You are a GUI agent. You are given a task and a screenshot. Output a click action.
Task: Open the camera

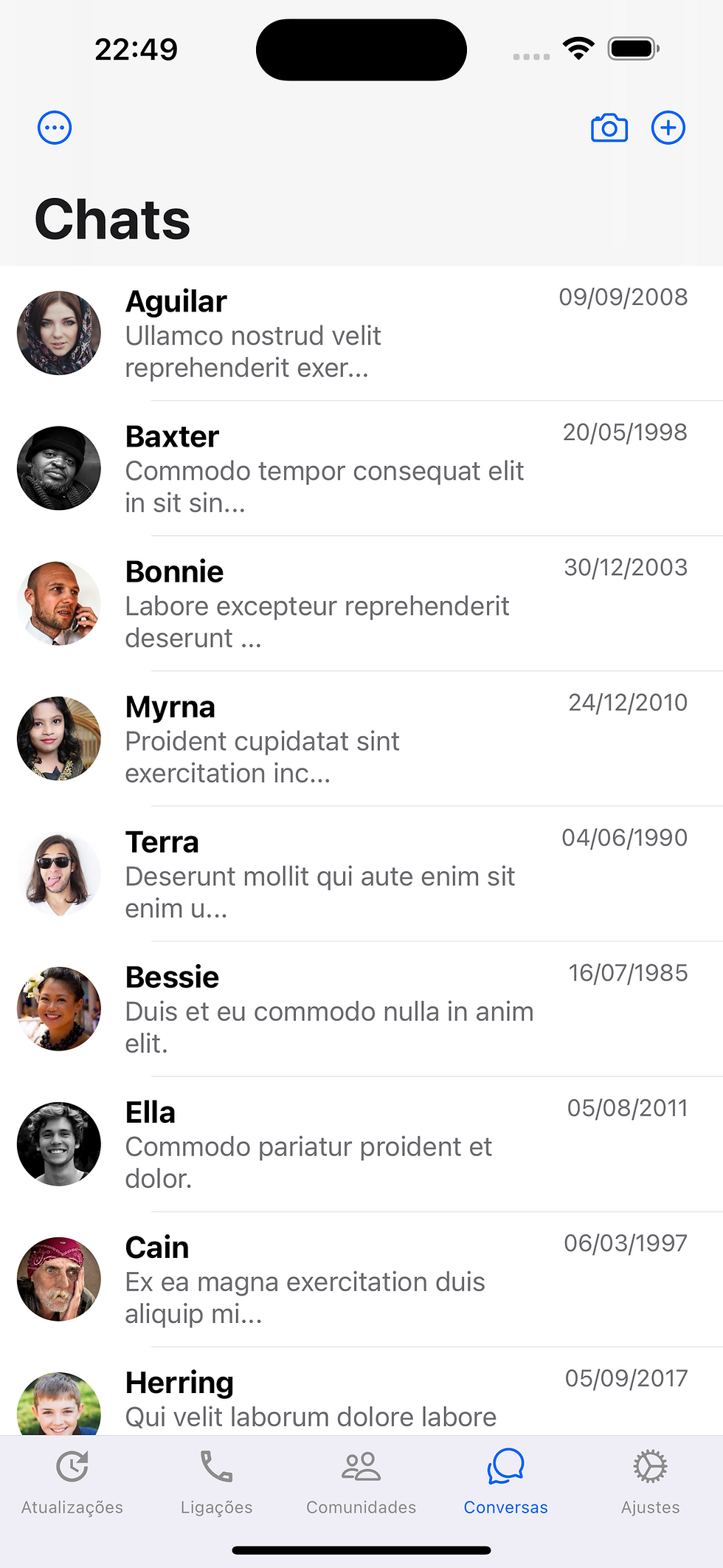click(x=609, y=128)
